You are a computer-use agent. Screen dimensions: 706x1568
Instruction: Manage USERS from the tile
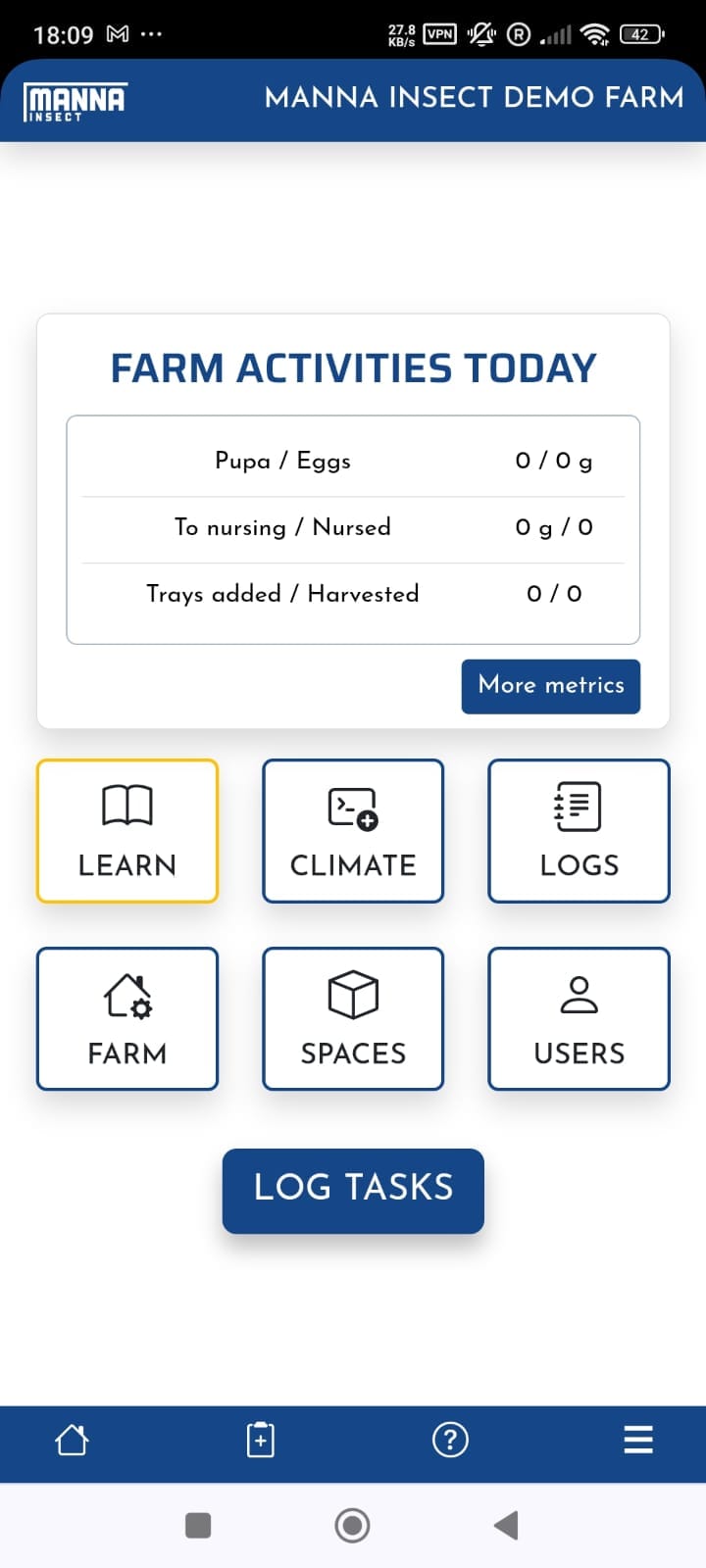tap(579, 1019)
